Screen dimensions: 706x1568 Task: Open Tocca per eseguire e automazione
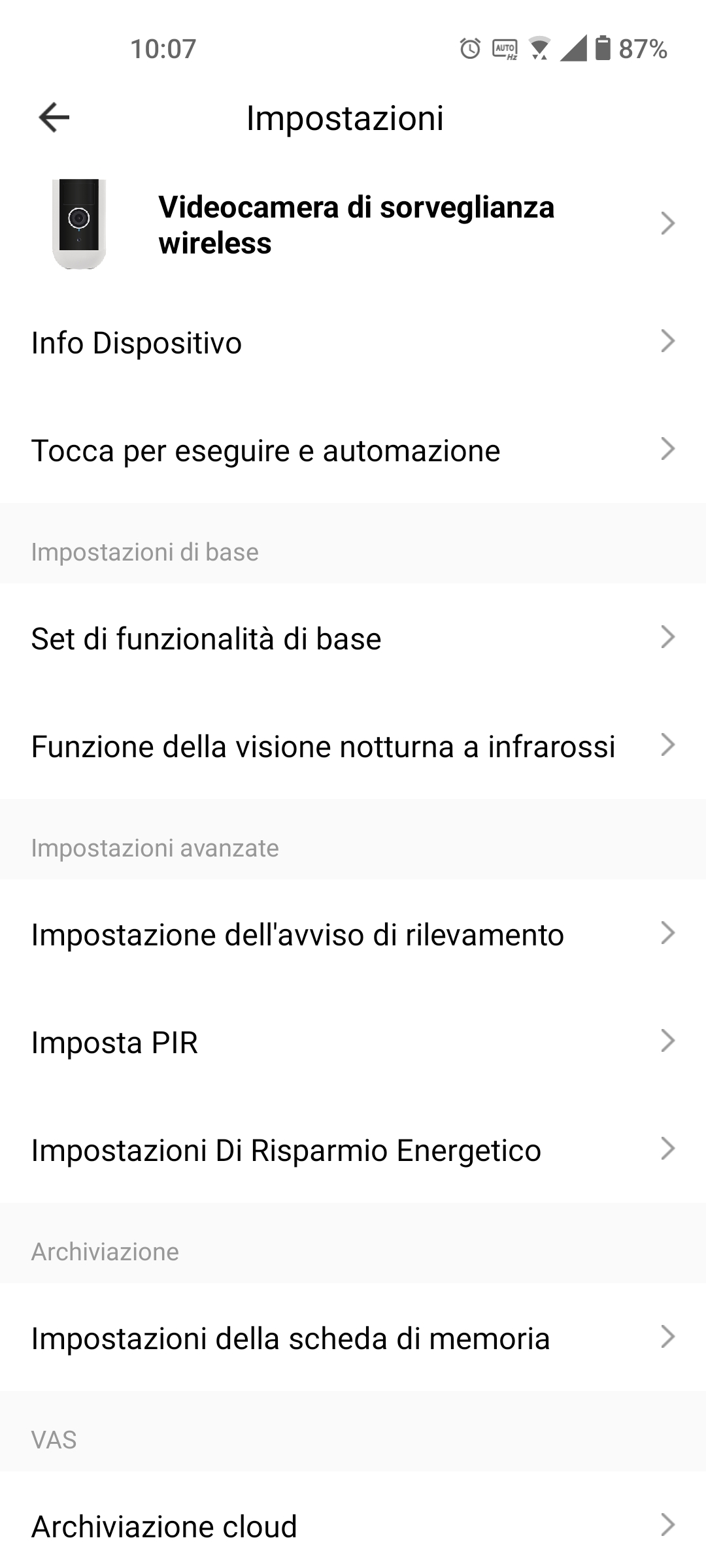pos(353,450)
